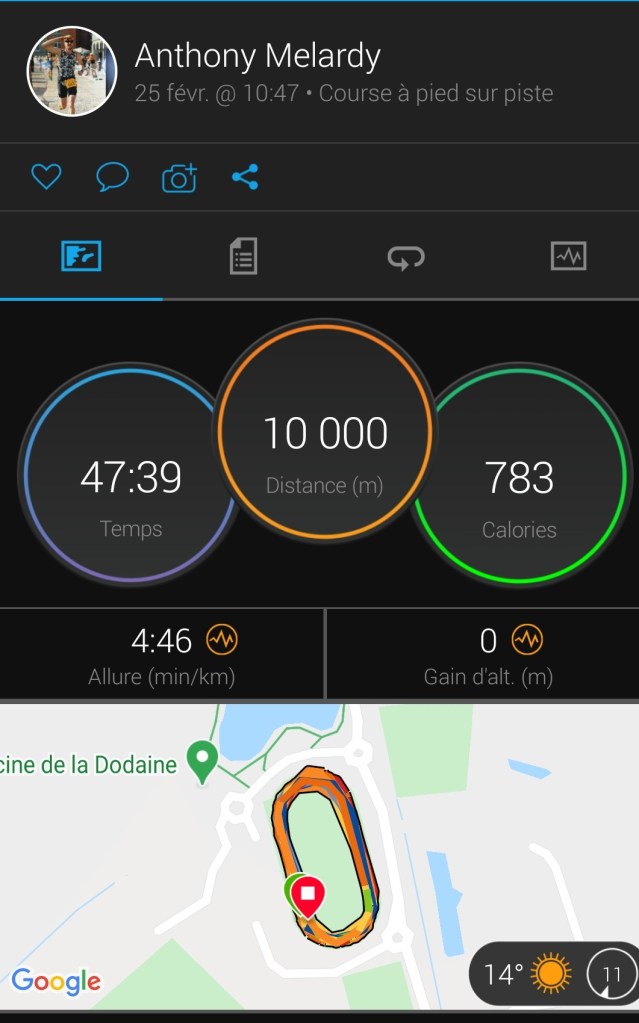Image resolution: width=639 pixels, height=1023 pixels.
Task: Open the 14° weather widget
Action: click(553, 974)
